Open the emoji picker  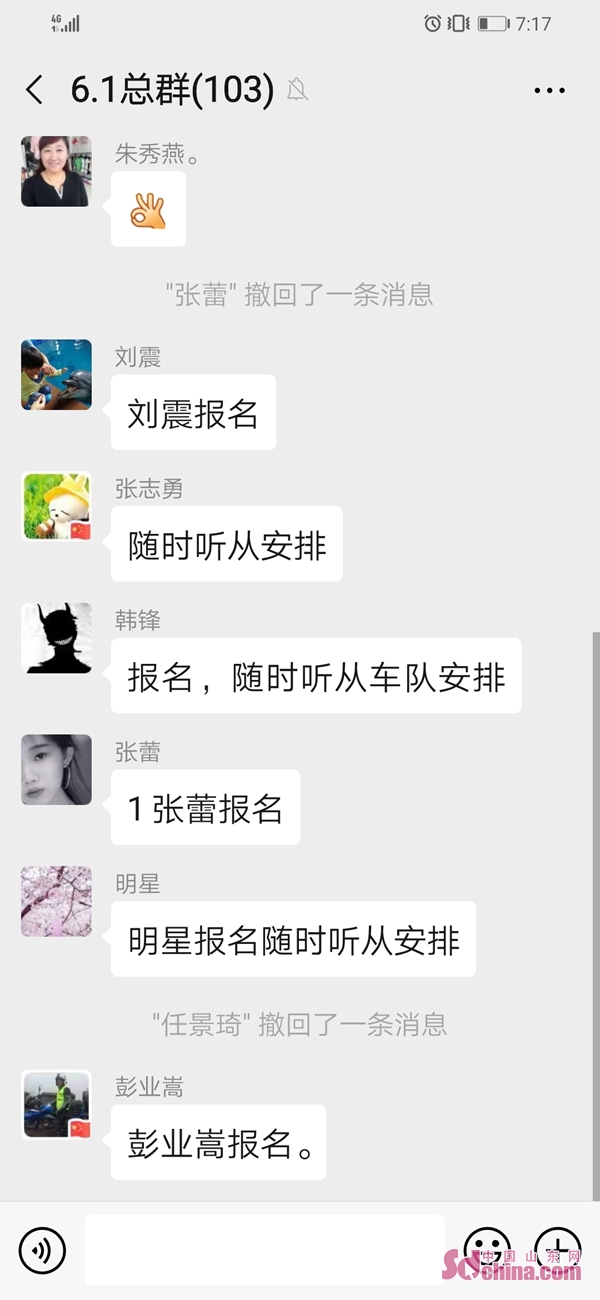click(x=487, y=1248)
